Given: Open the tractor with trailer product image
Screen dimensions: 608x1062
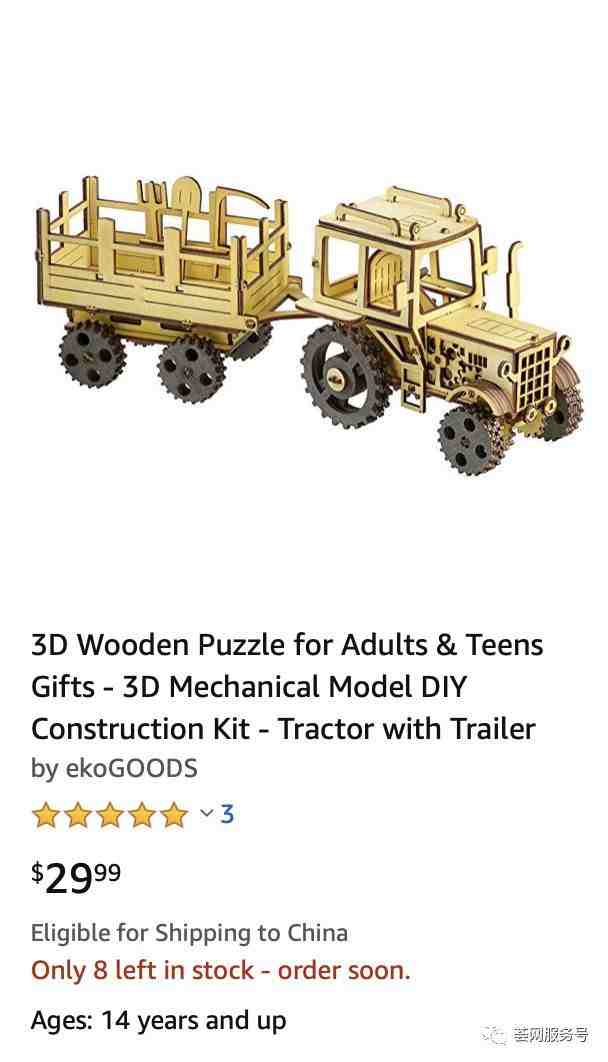Looking at the screenshot, I should pos(308,324).
